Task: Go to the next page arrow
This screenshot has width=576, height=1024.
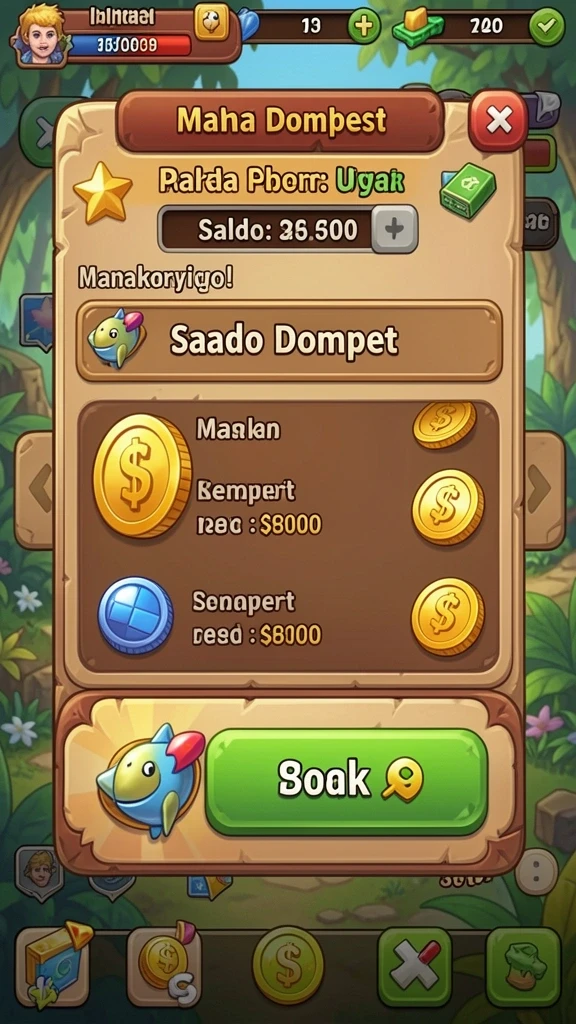Action: click(543, 490)
